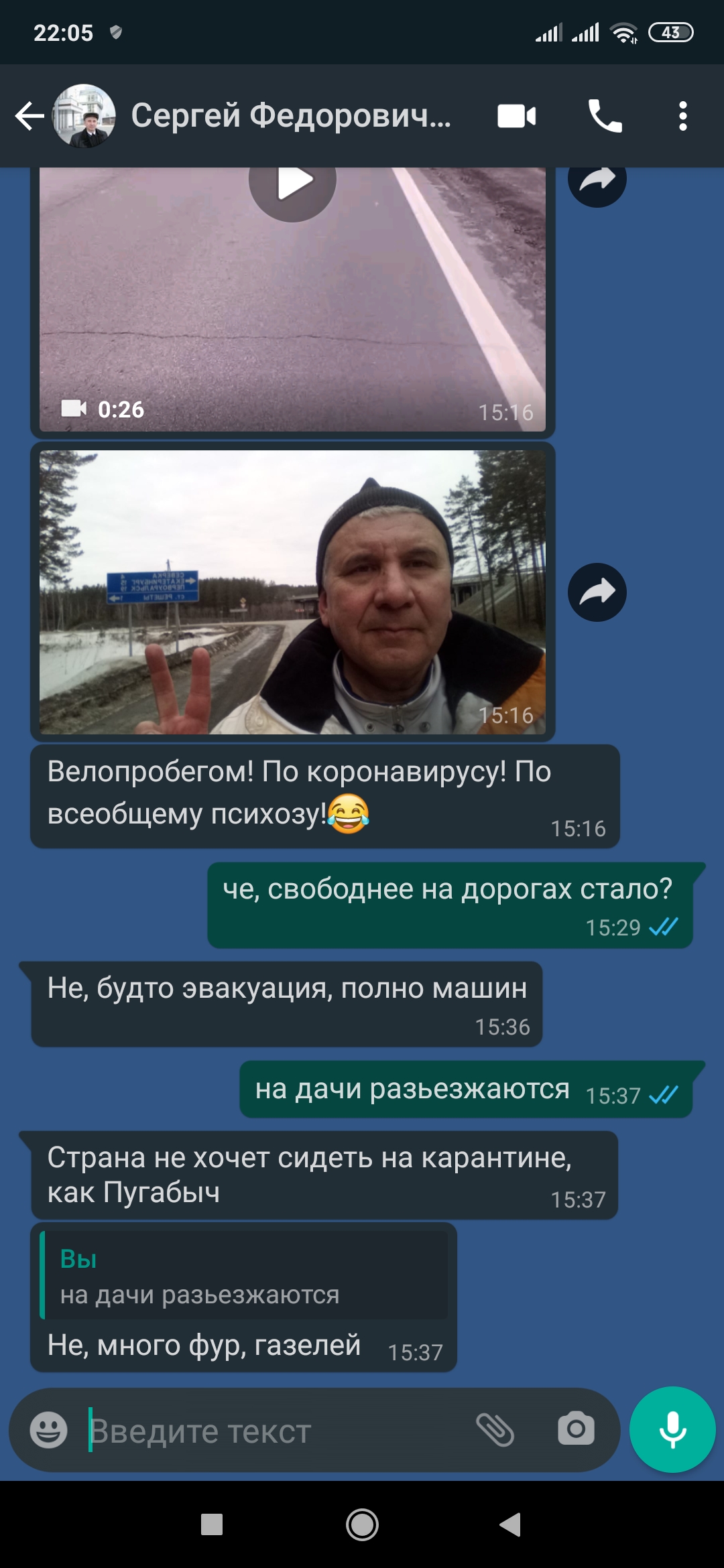Open the camera to send a photo
Image resolution: width=724 pixels, height=1568 pixels.
click(576, 1429)
